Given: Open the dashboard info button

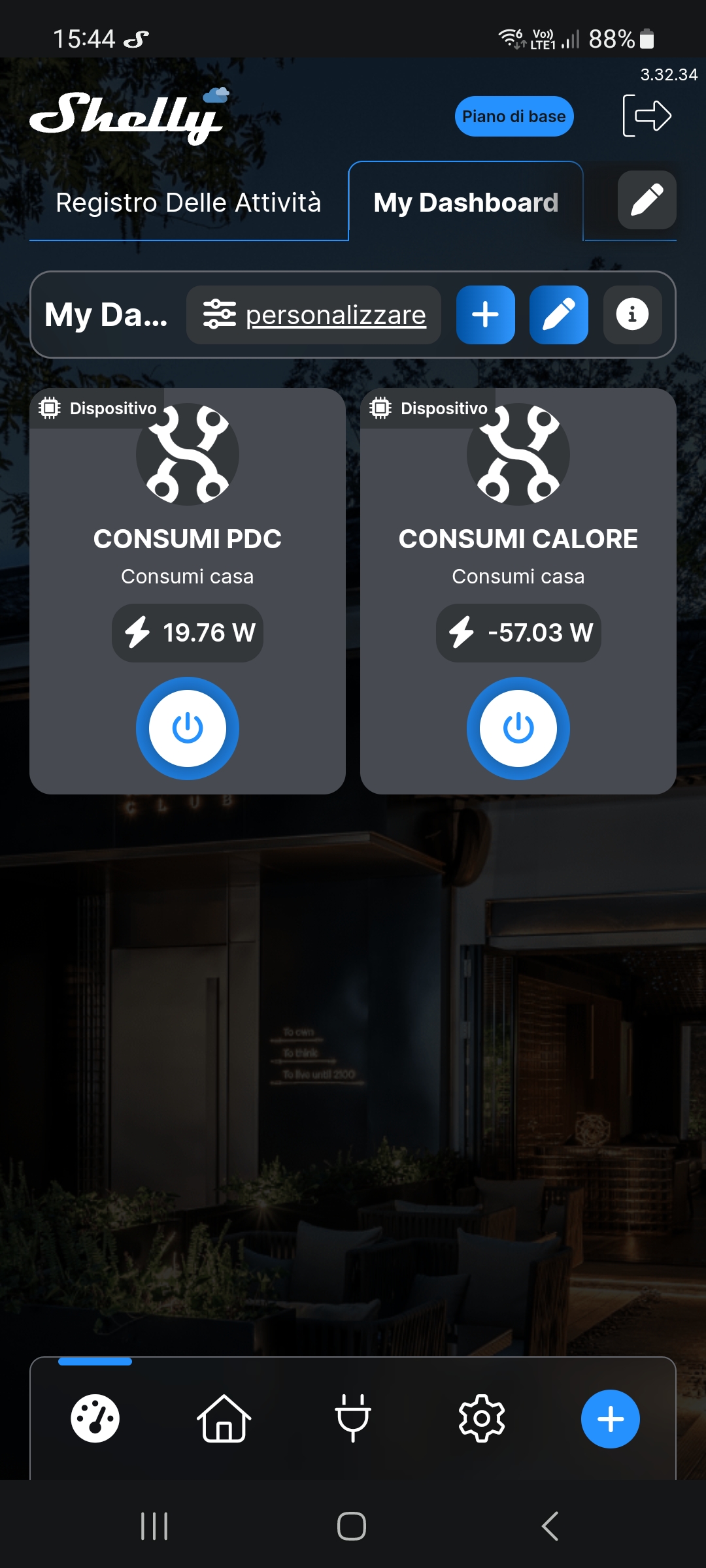Looking at the screenshot, I should (631, 315).
